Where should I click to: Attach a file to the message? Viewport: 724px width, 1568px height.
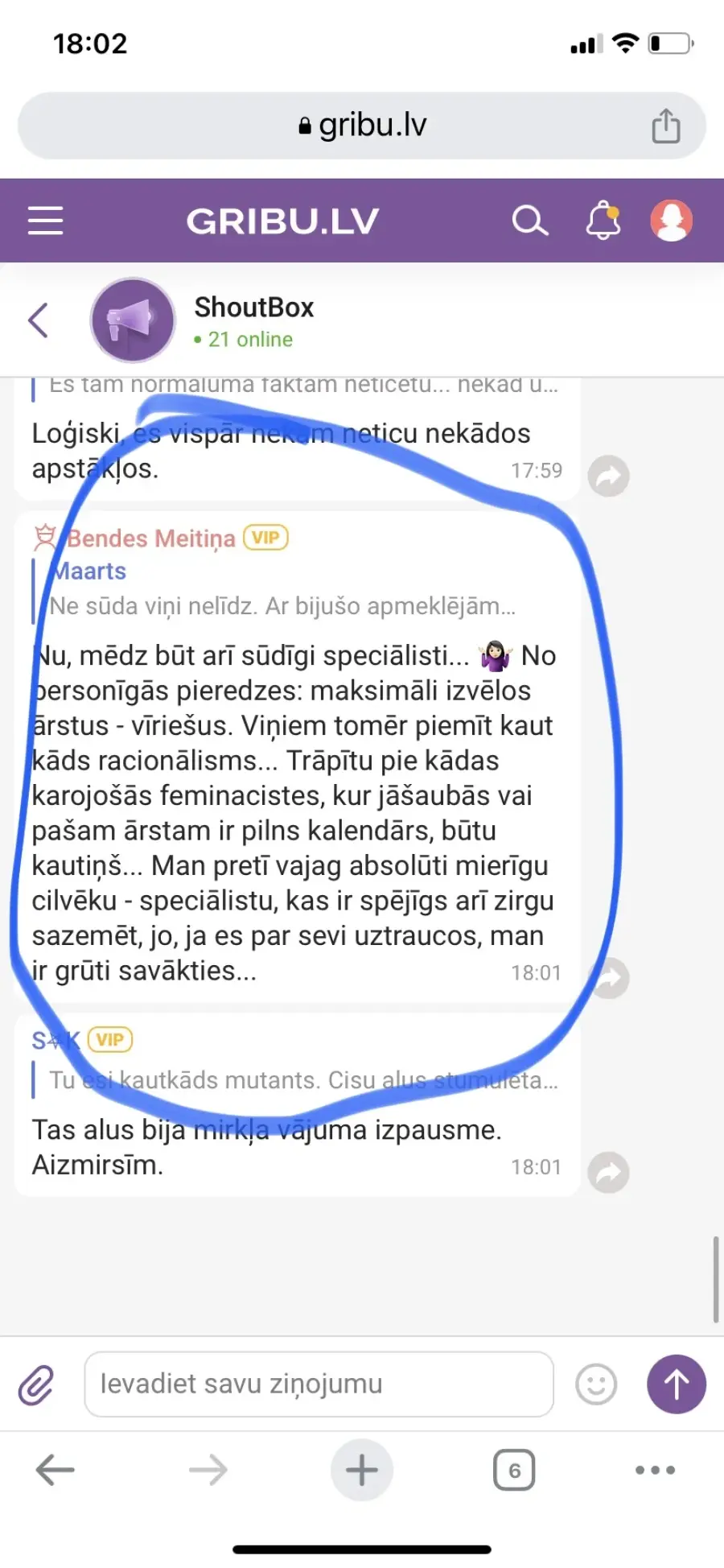click(36, 1384)
